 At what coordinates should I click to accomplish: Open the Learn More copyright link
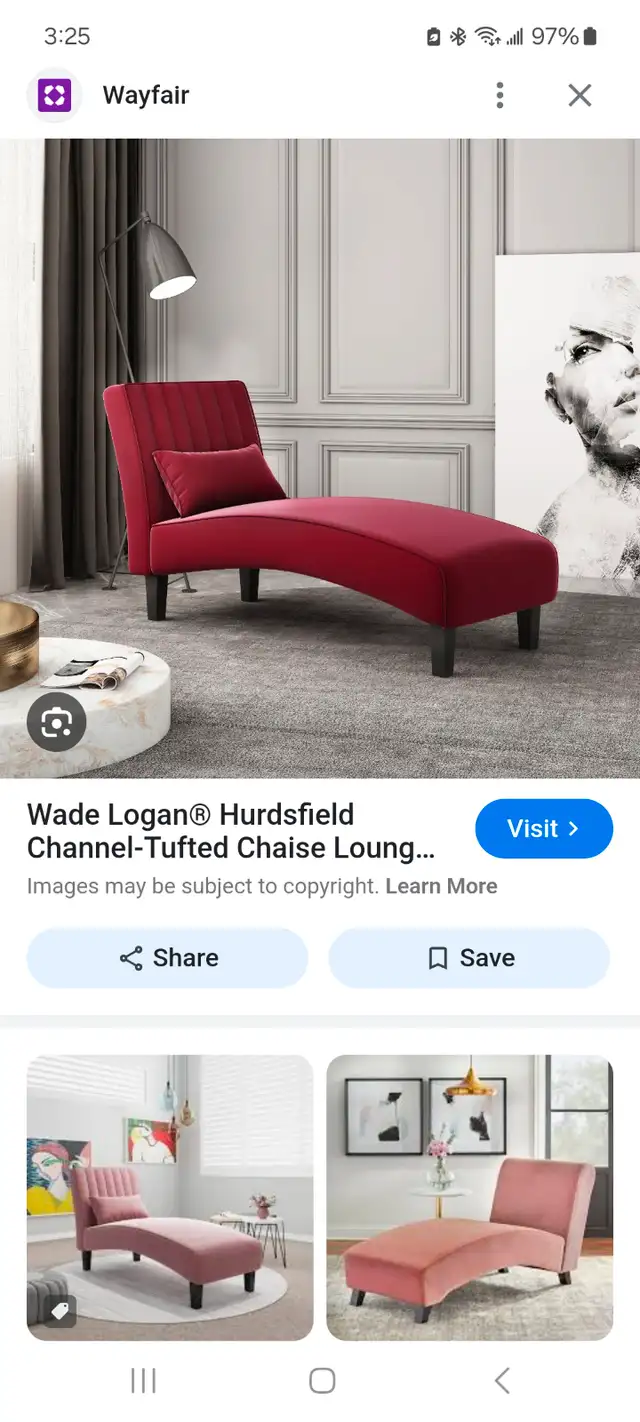[x=441, y=886]
